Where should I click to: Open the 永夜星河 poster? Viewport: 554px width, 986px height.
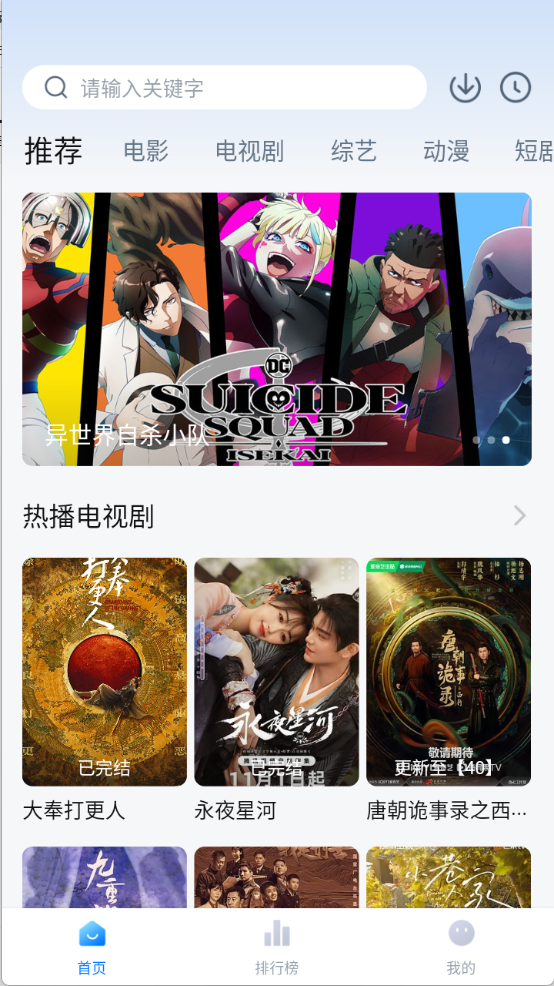point(277,672)
